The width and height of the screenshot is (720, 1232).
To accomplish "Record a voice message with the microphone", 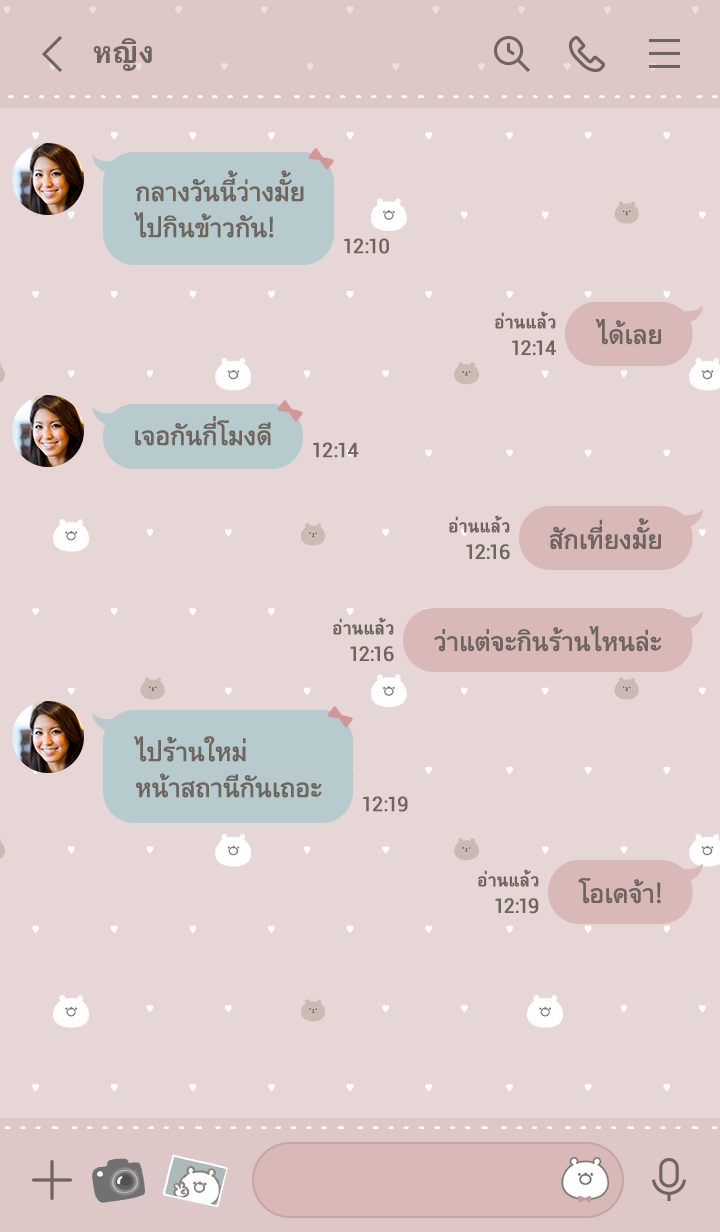I will (668, 1181).
